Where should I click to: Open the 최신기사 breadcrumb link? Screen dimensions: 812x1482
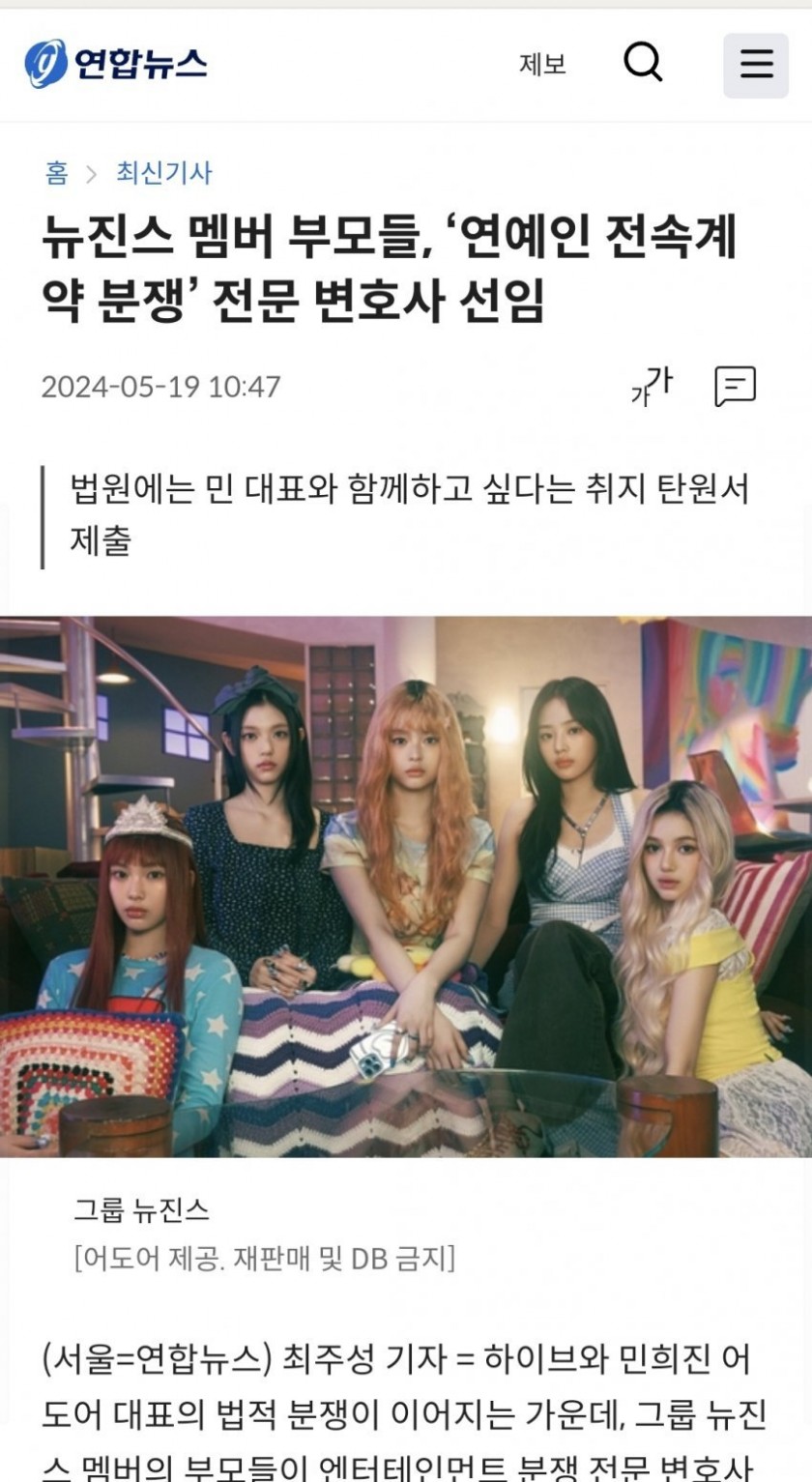tap(163, 173)
